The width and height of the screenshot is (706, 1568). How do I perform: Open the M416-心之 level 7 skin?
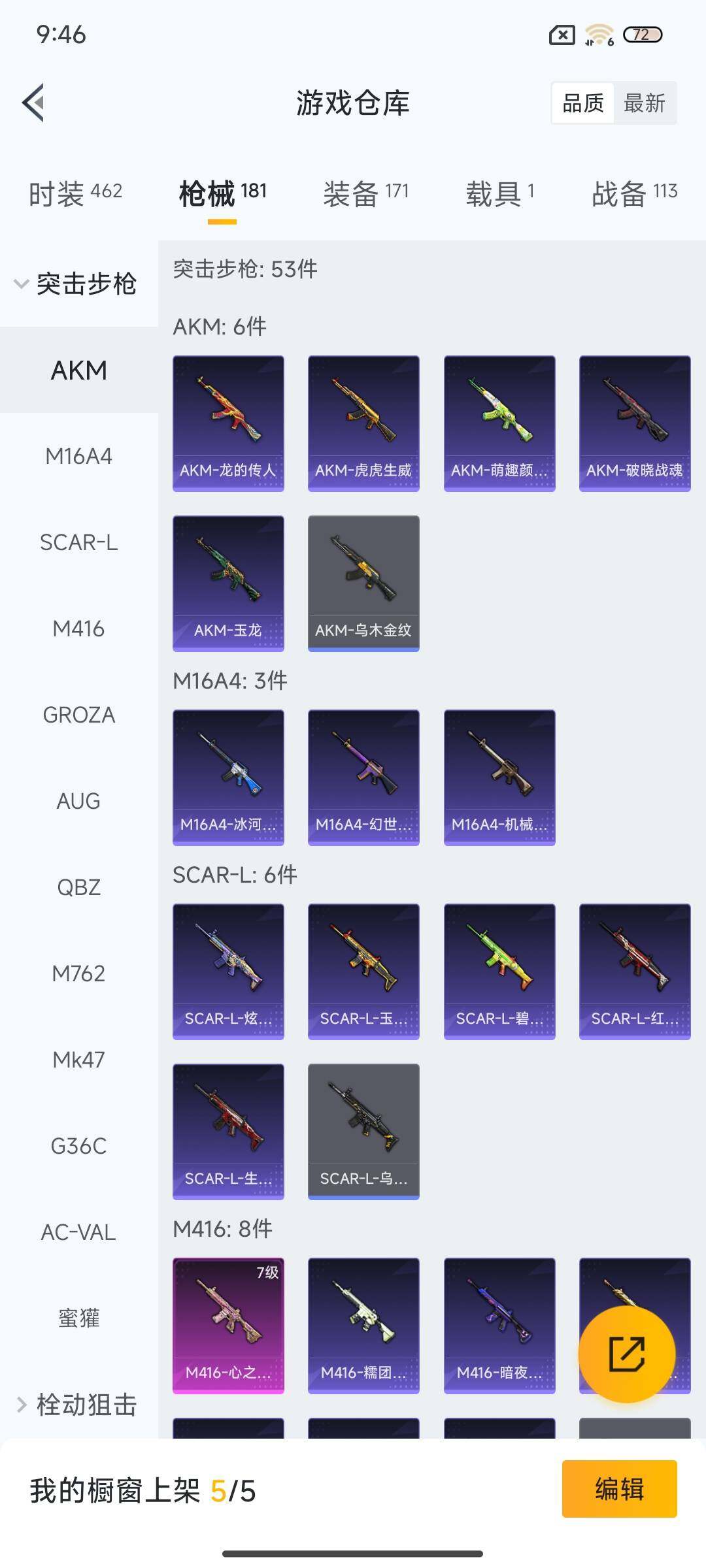coord(228,1325)
